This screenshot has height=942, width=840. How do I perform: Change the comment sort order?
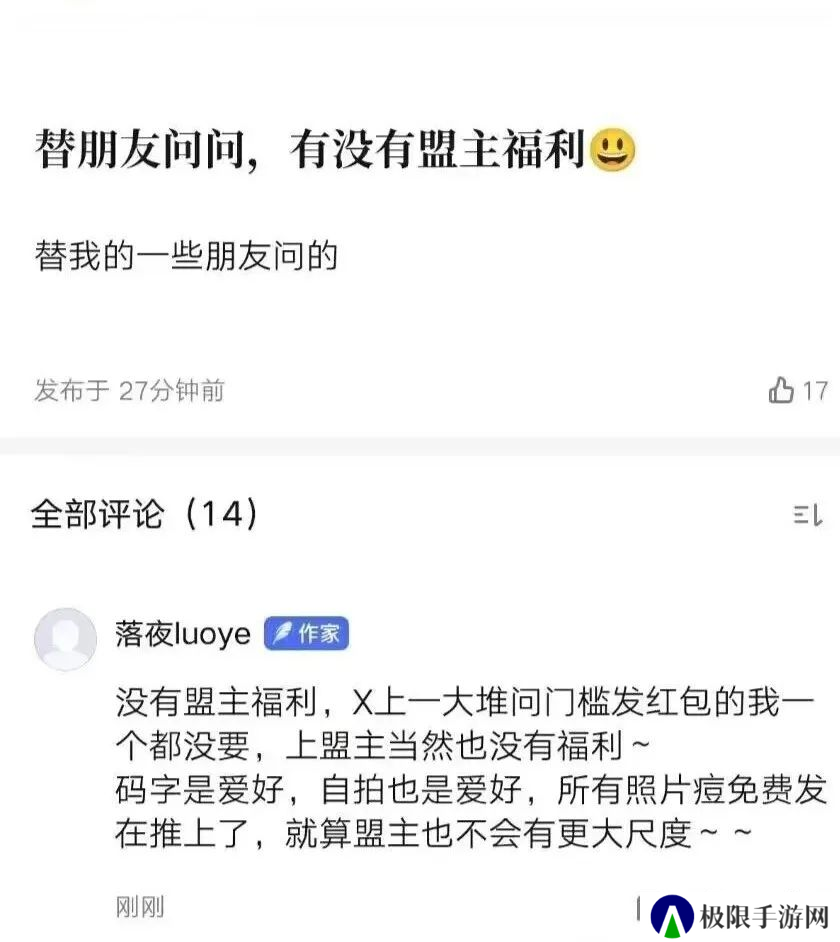(807, 516)
